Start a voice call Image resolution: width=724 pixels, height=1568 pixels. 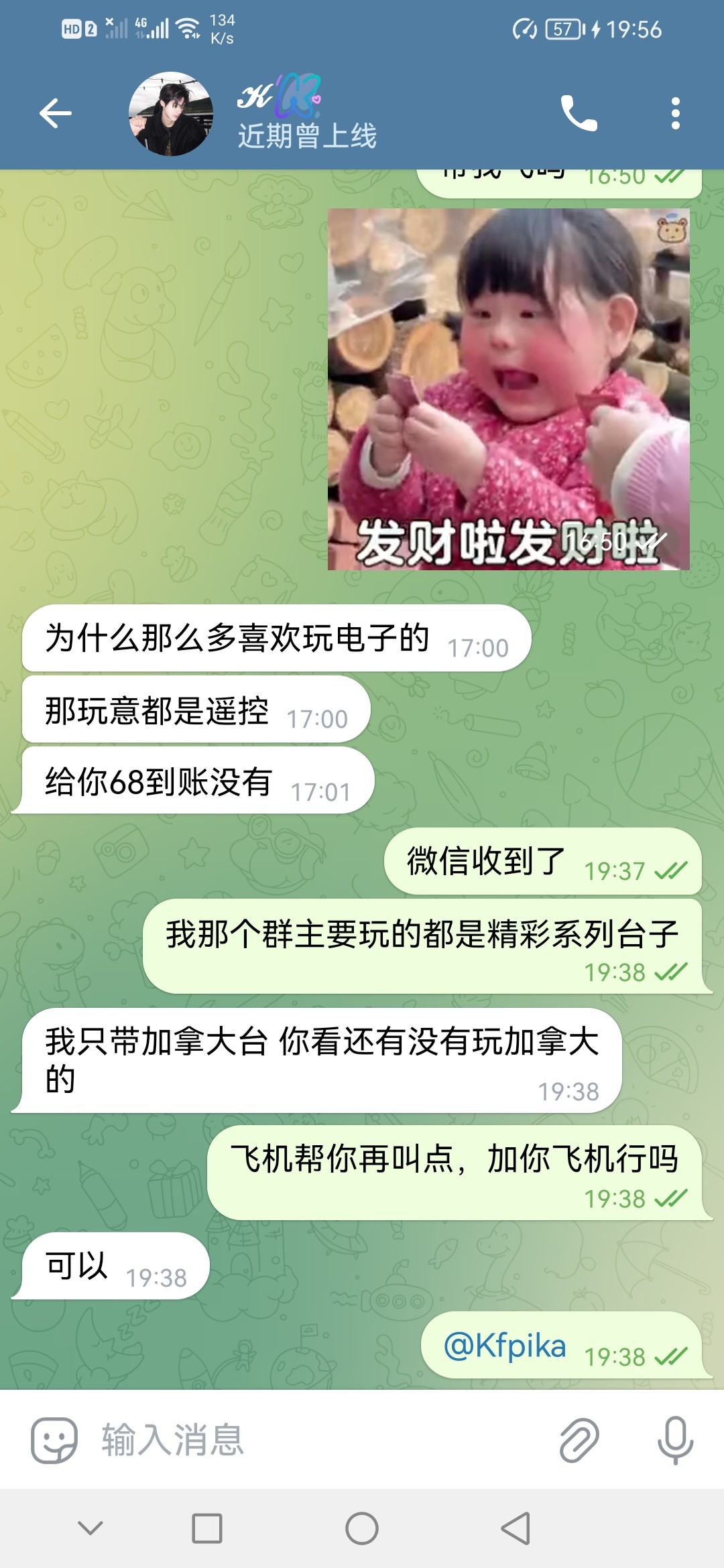pyautogui.click(x=579, y=113)
